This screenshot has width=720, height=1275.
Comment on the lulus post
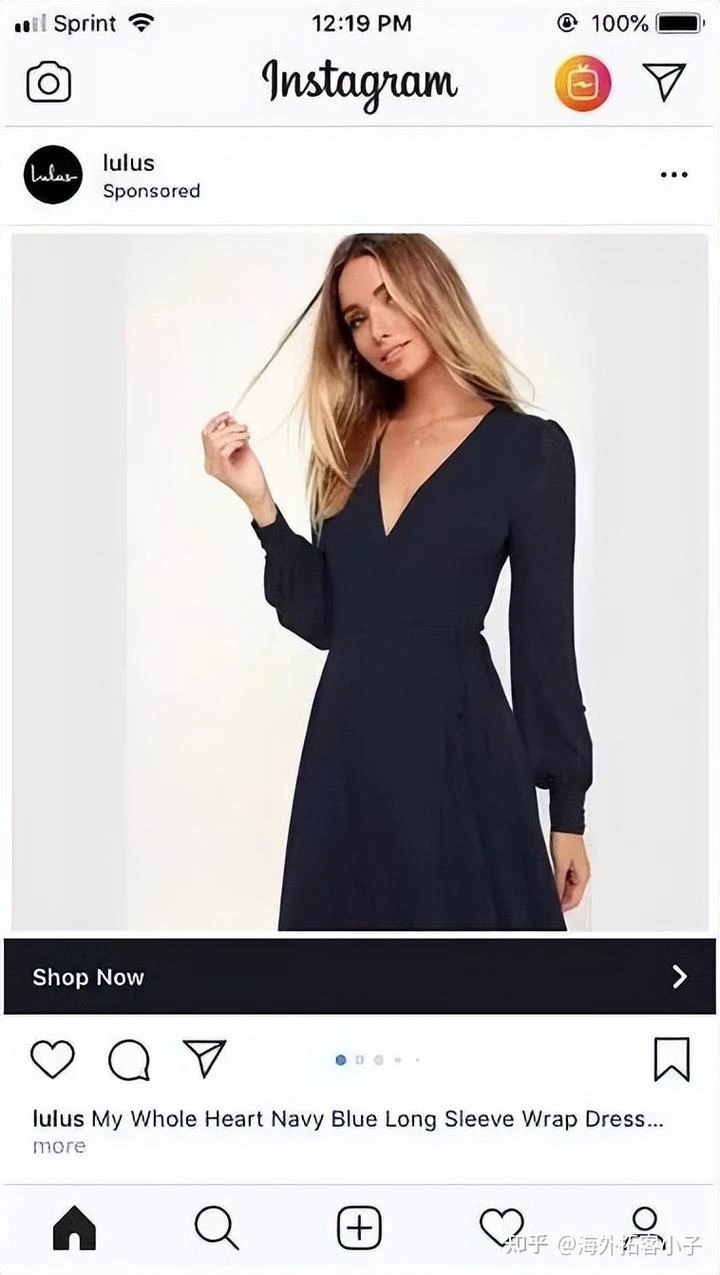[x=129, y=1060]
